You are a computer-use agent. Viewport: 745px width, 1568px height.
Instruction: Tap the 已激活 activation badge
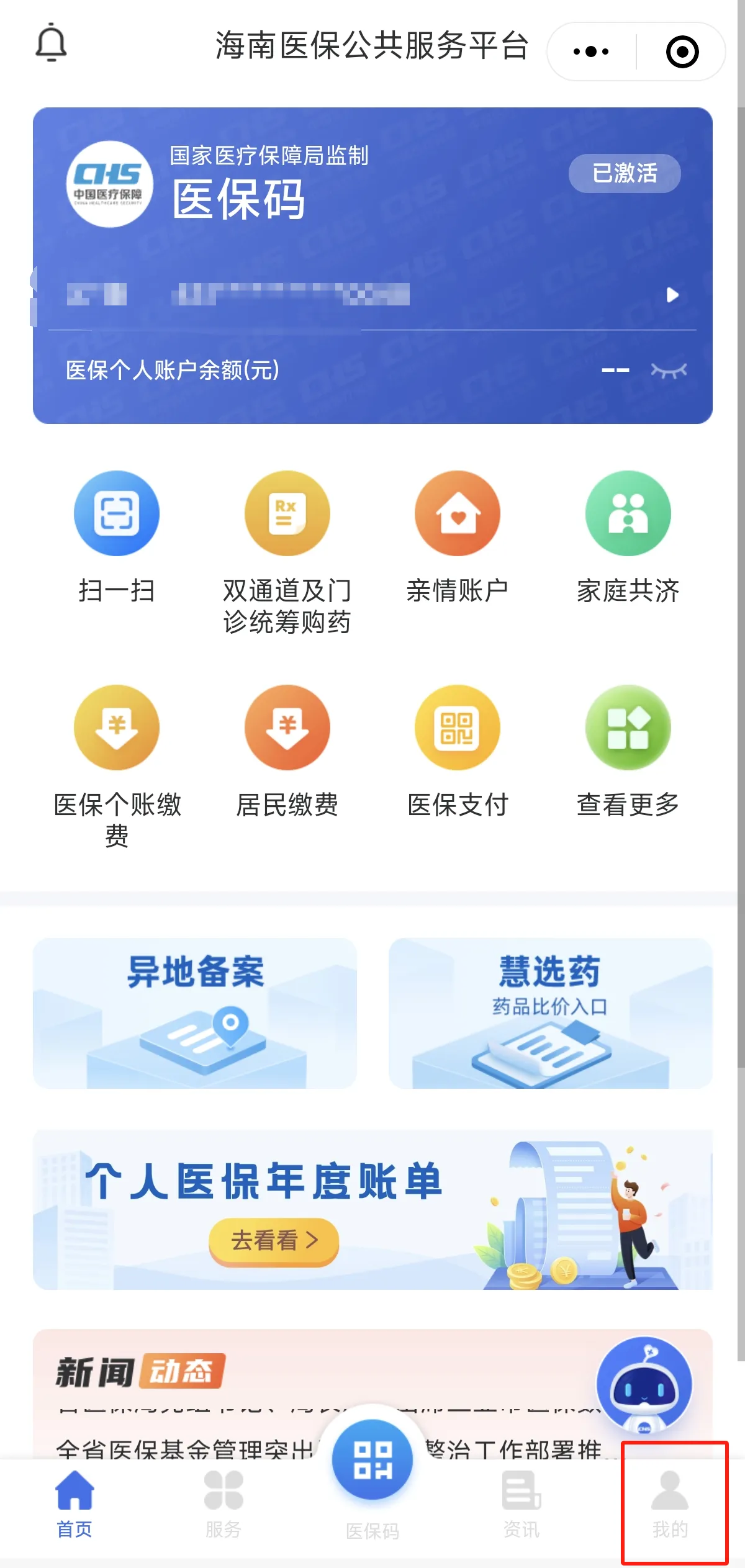tap(623, 174)
